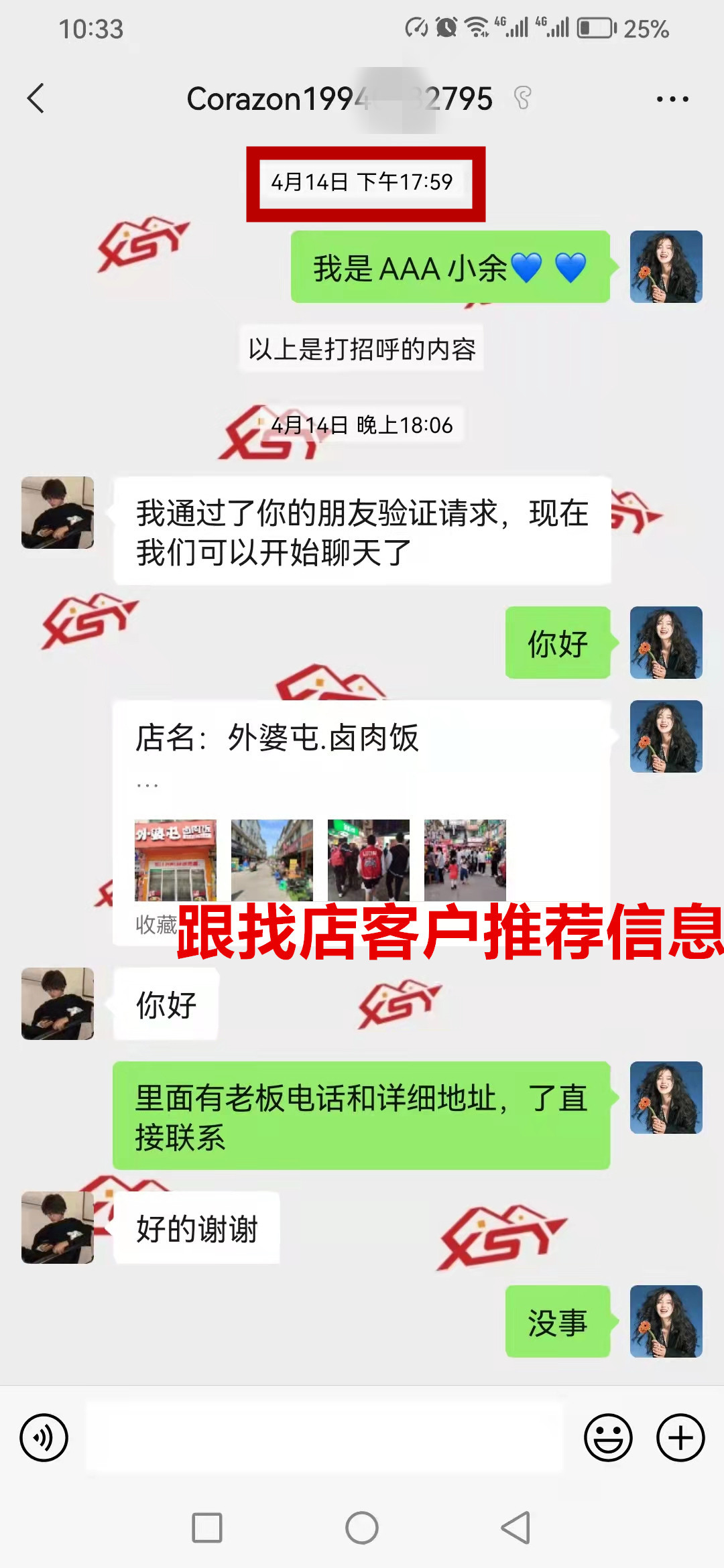
Task: Tap the contact's avatar beside 好的谢谢
Action: pos(58,1228)
